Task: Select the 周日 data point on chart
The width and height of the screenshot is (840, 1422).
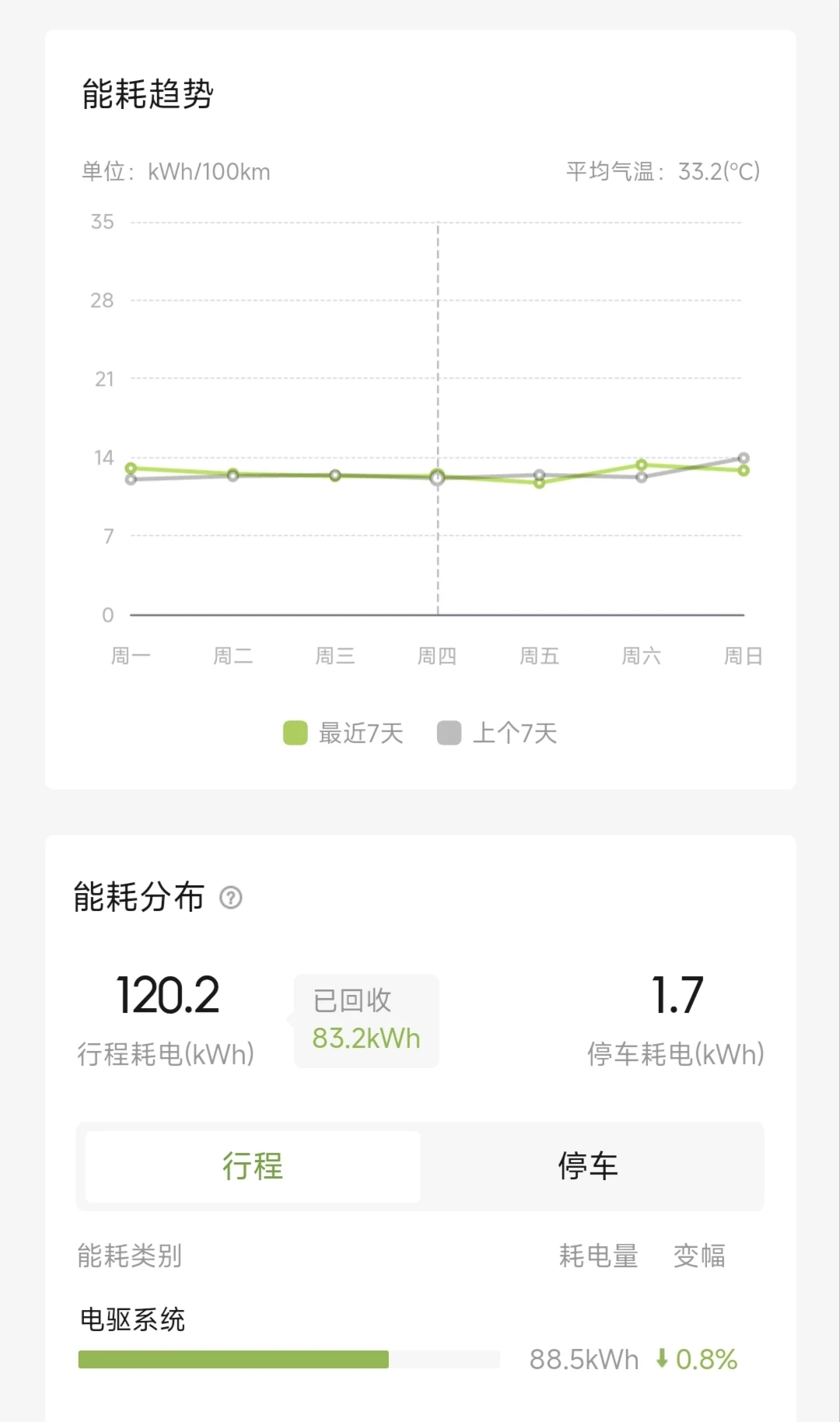Action: [744, 470]
